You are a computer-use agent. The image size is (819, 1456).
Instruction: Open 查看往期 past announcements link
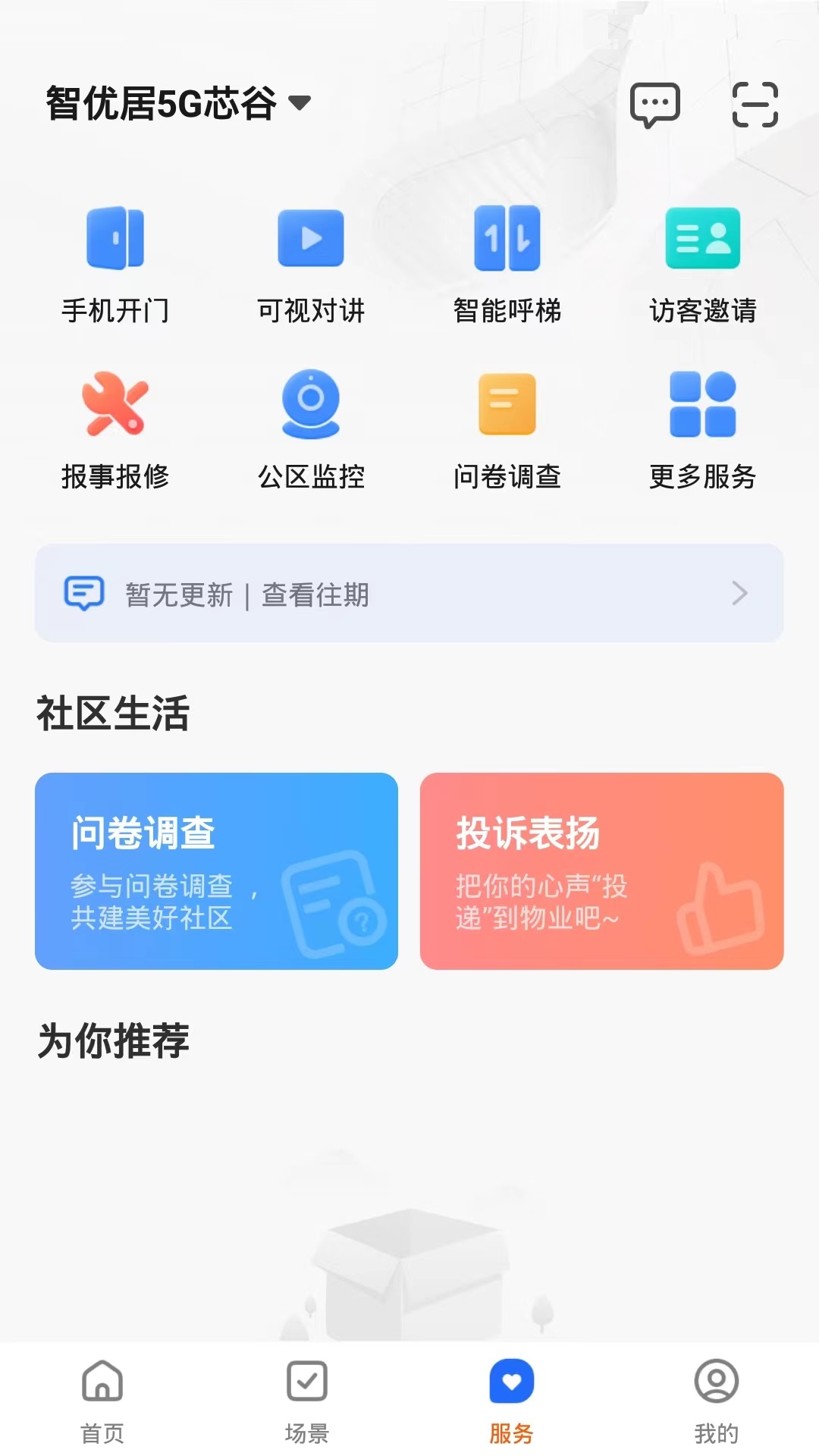[x=315, y=596]
